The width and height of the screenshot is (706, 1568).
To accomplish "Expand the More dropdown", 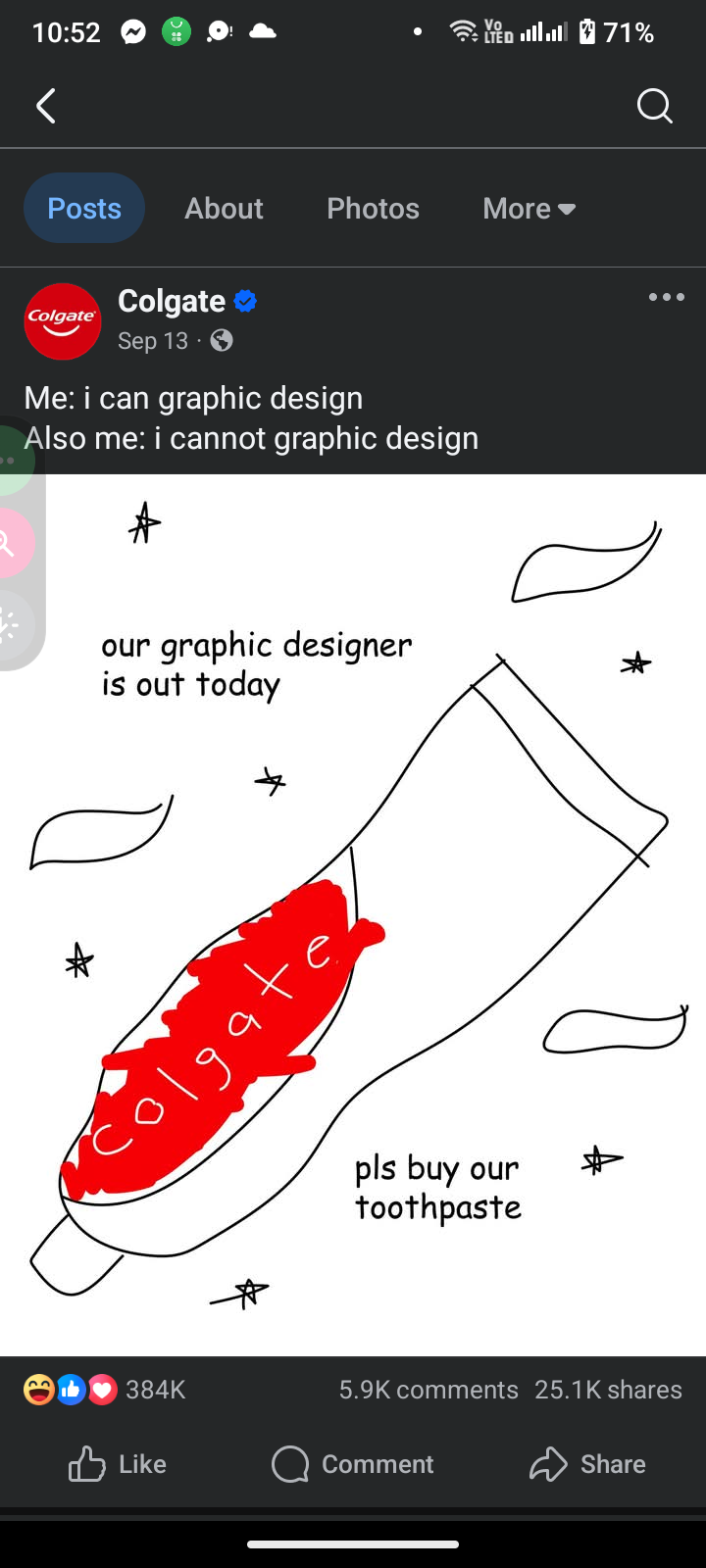I will 529,208.
